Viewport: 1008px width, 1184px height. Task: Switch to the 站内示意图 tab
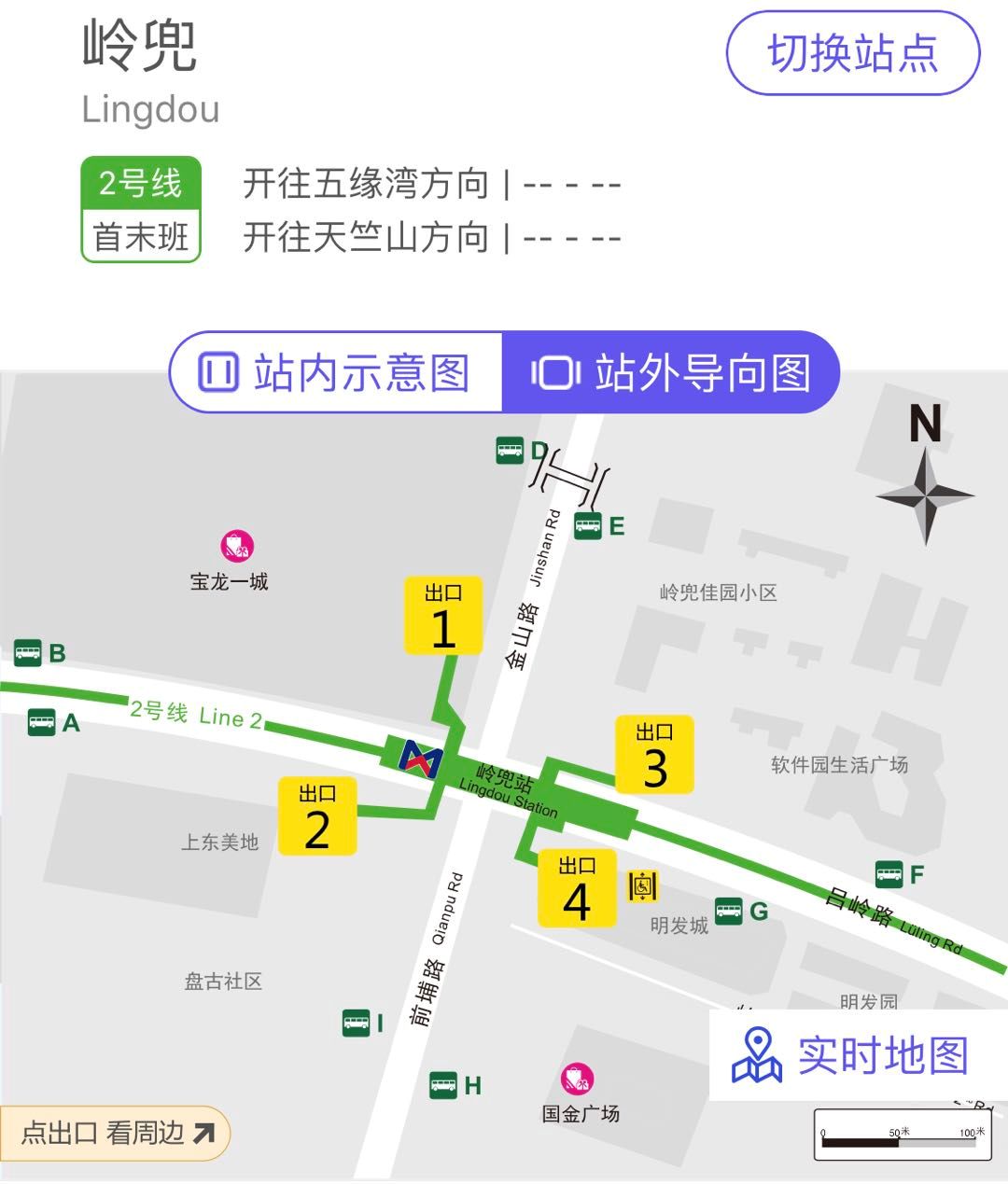tap(336, 372)
